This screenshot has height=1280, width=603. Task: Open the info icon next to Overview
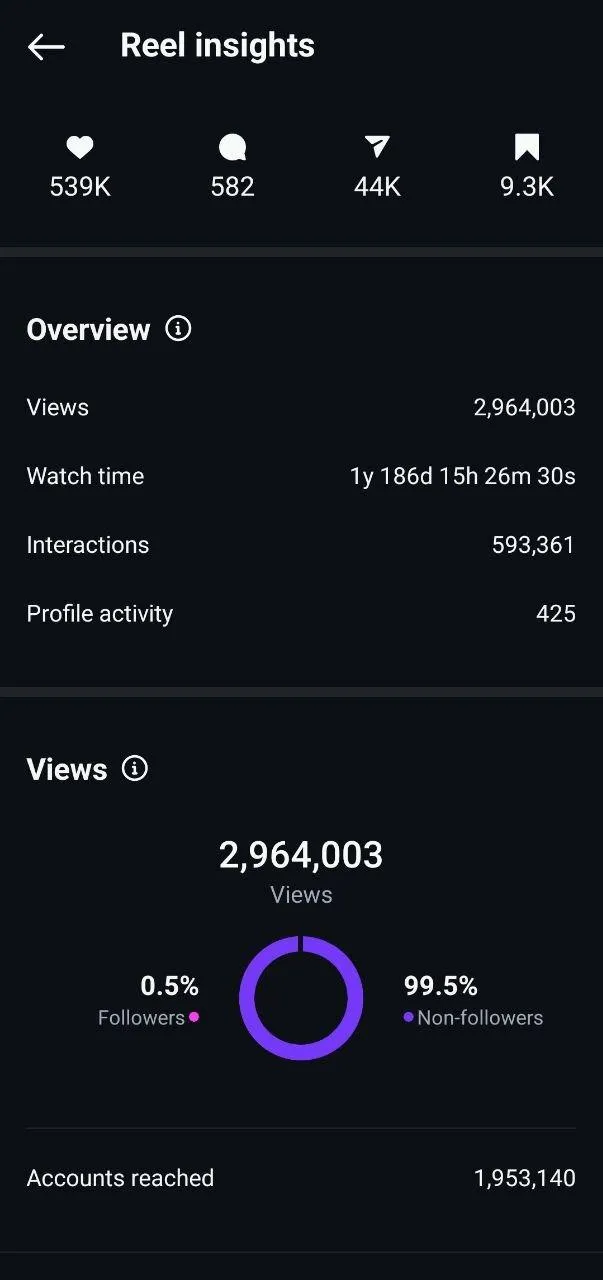coord(178,329)
